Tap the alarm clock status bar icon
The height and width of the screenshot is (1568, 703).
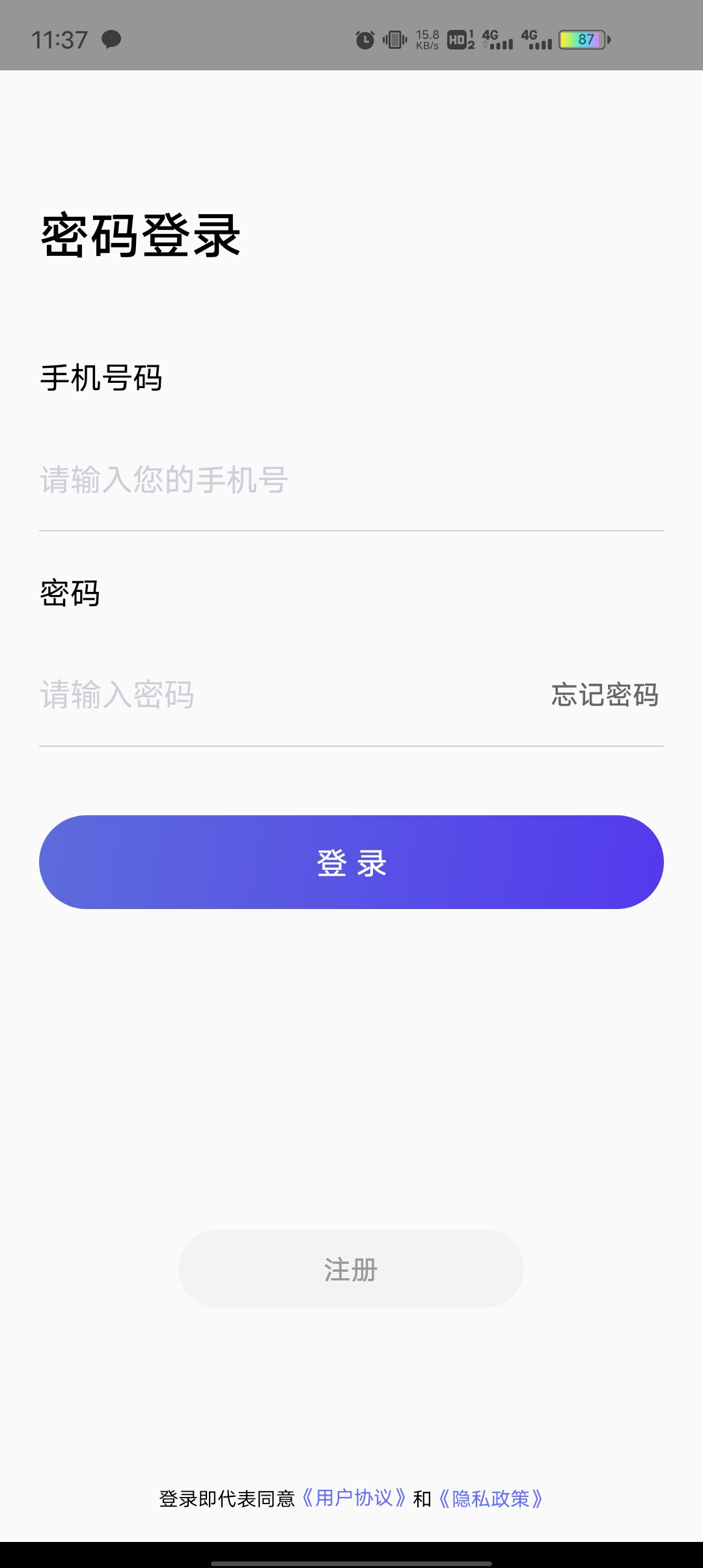click(365, 40)
